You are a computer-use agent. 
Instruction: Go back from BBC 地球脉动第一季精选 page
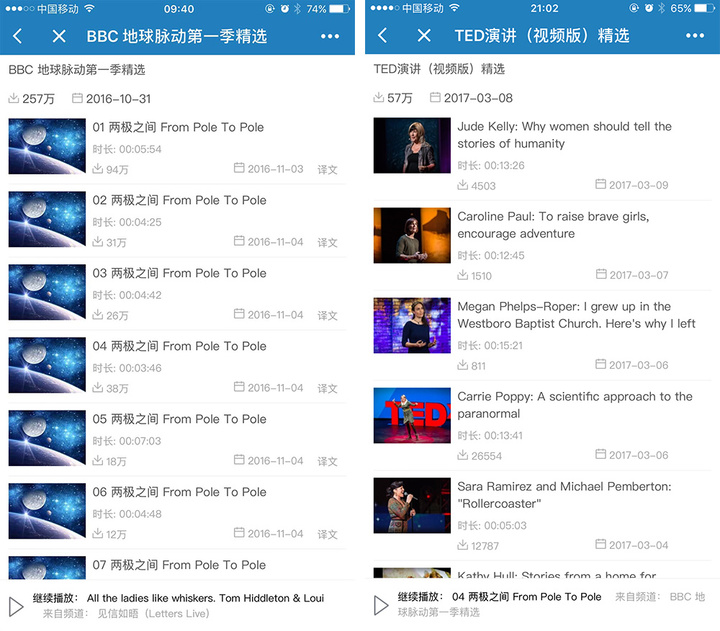[18, 36]
